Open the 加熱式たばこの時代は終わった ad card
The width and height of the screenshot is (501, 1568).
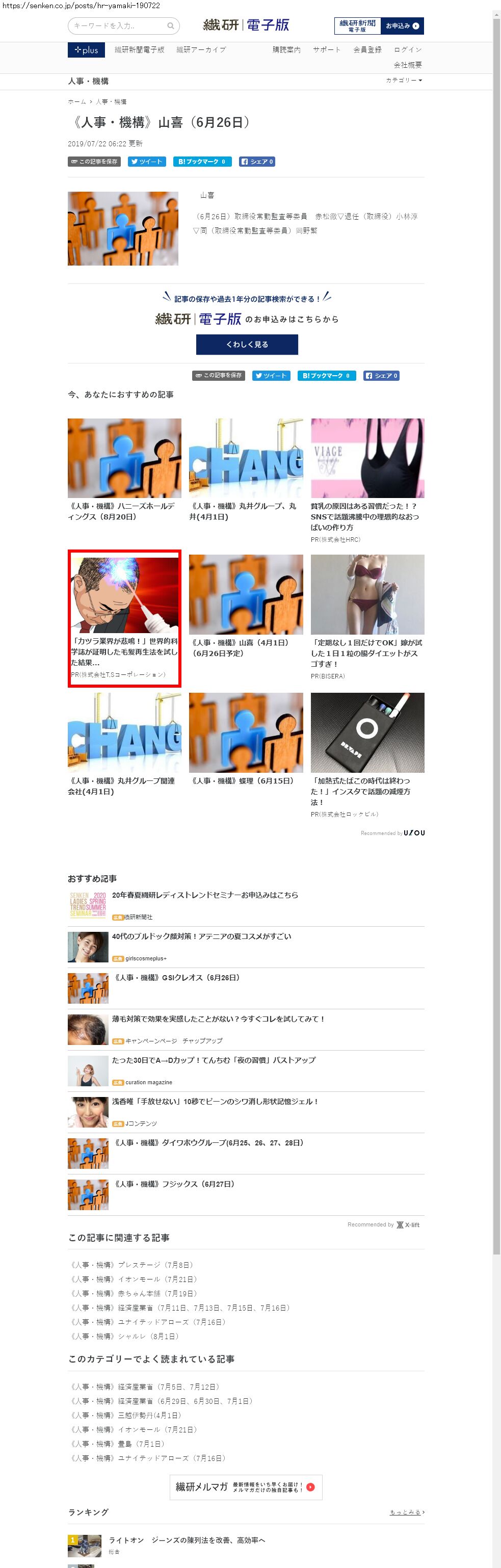pyautogui.click(x=367, y=755)
